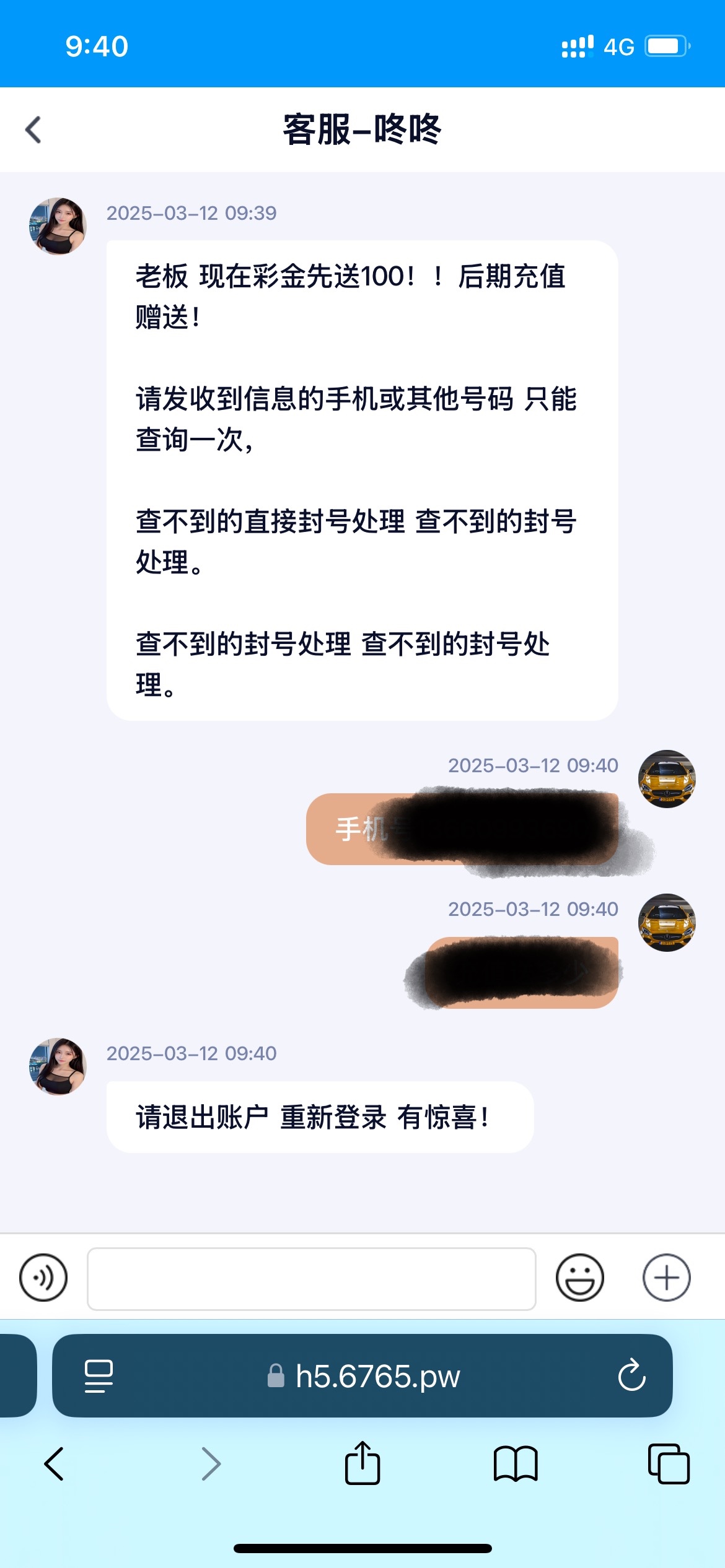Open the emoji picker
The height and width of the screenshot is (1568, 725).
coord(579,1278)
